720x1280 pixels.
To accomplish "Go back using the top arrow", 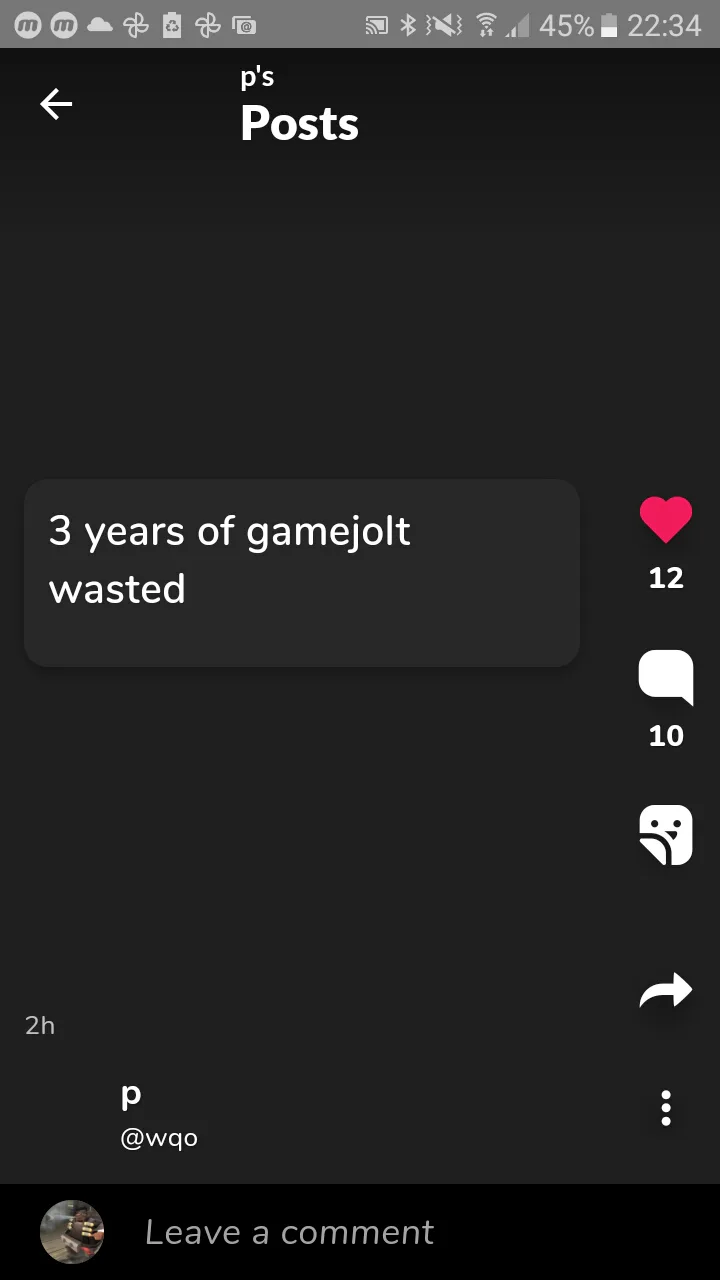I will click(56, 104).
